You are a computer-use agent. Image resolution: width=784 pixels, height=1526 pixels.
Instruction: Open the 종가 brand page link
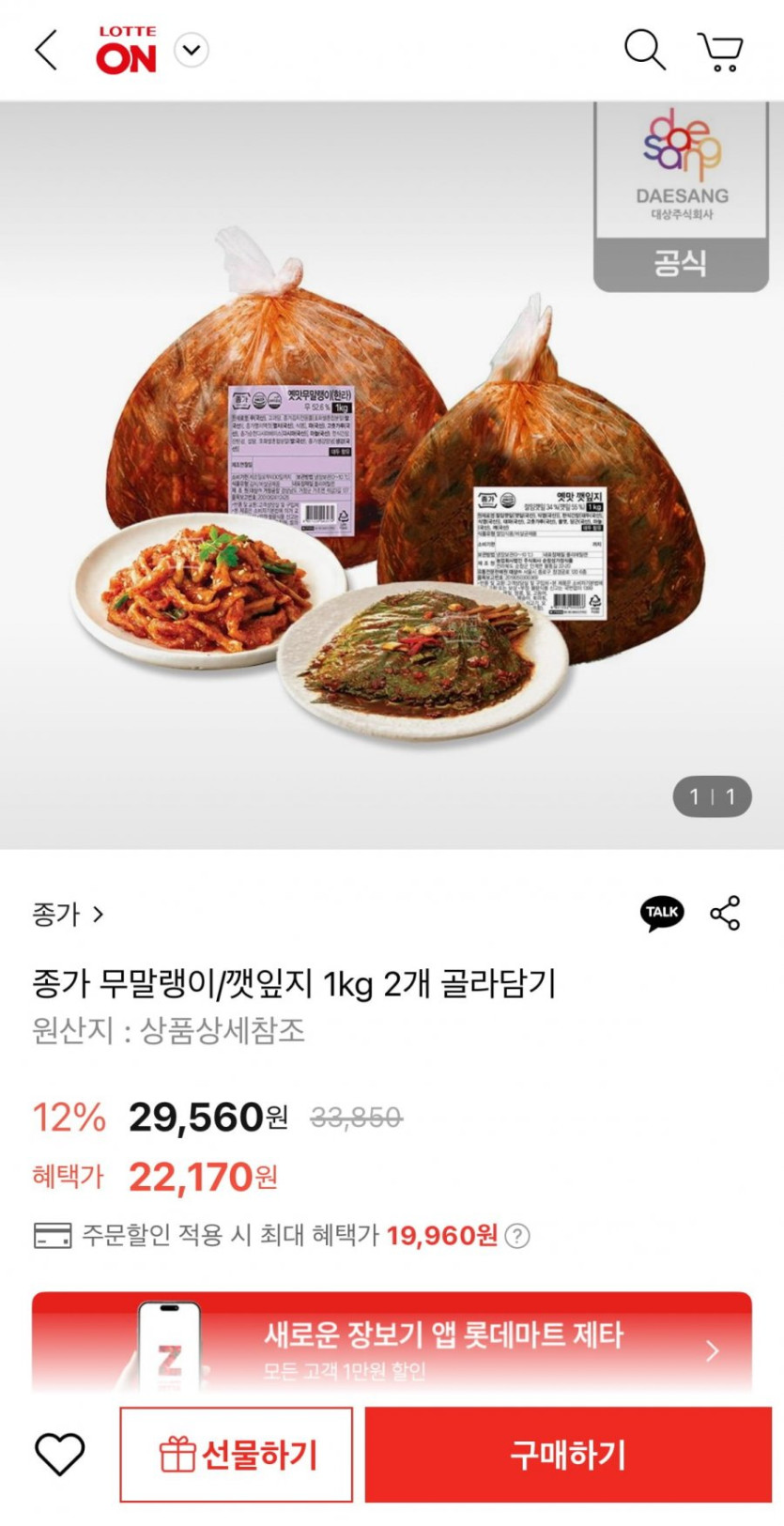coord(68,914)
